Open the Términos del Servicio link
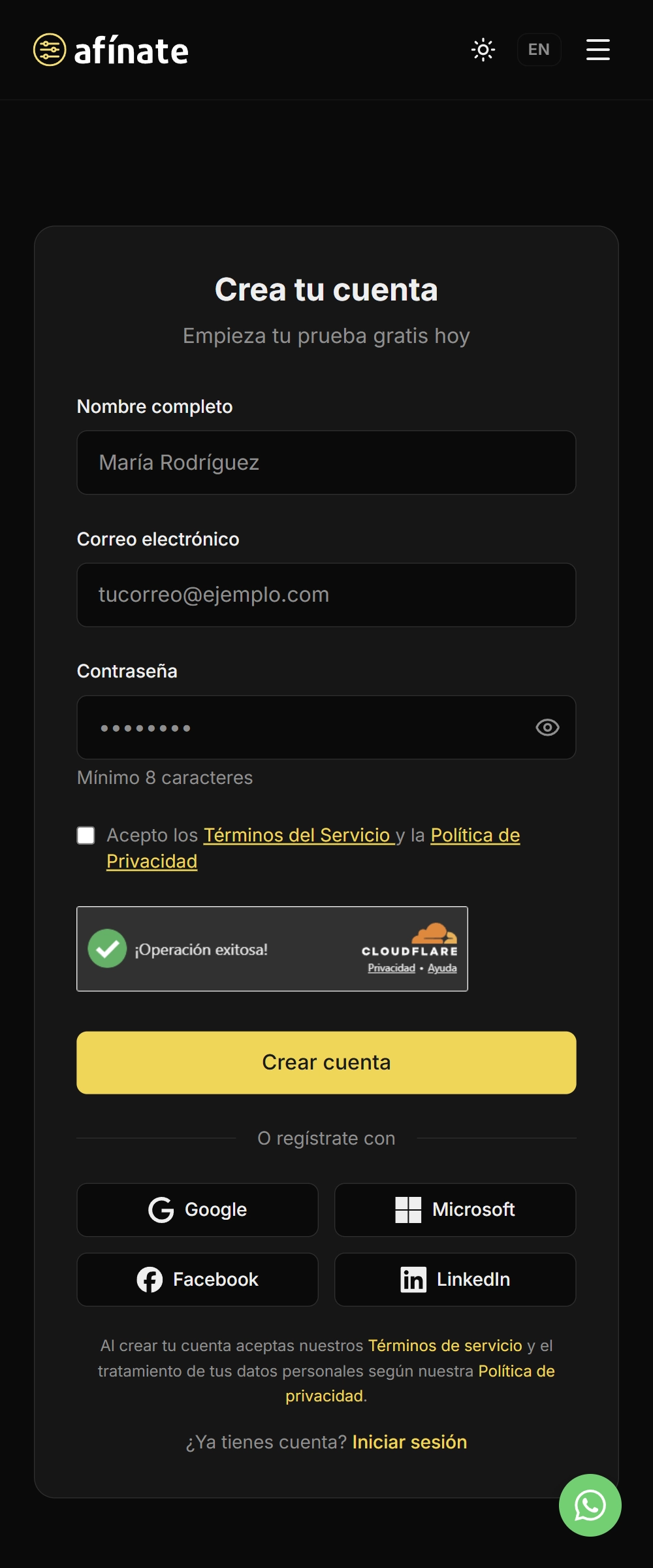653x1568 pixels. pos(296,835)
